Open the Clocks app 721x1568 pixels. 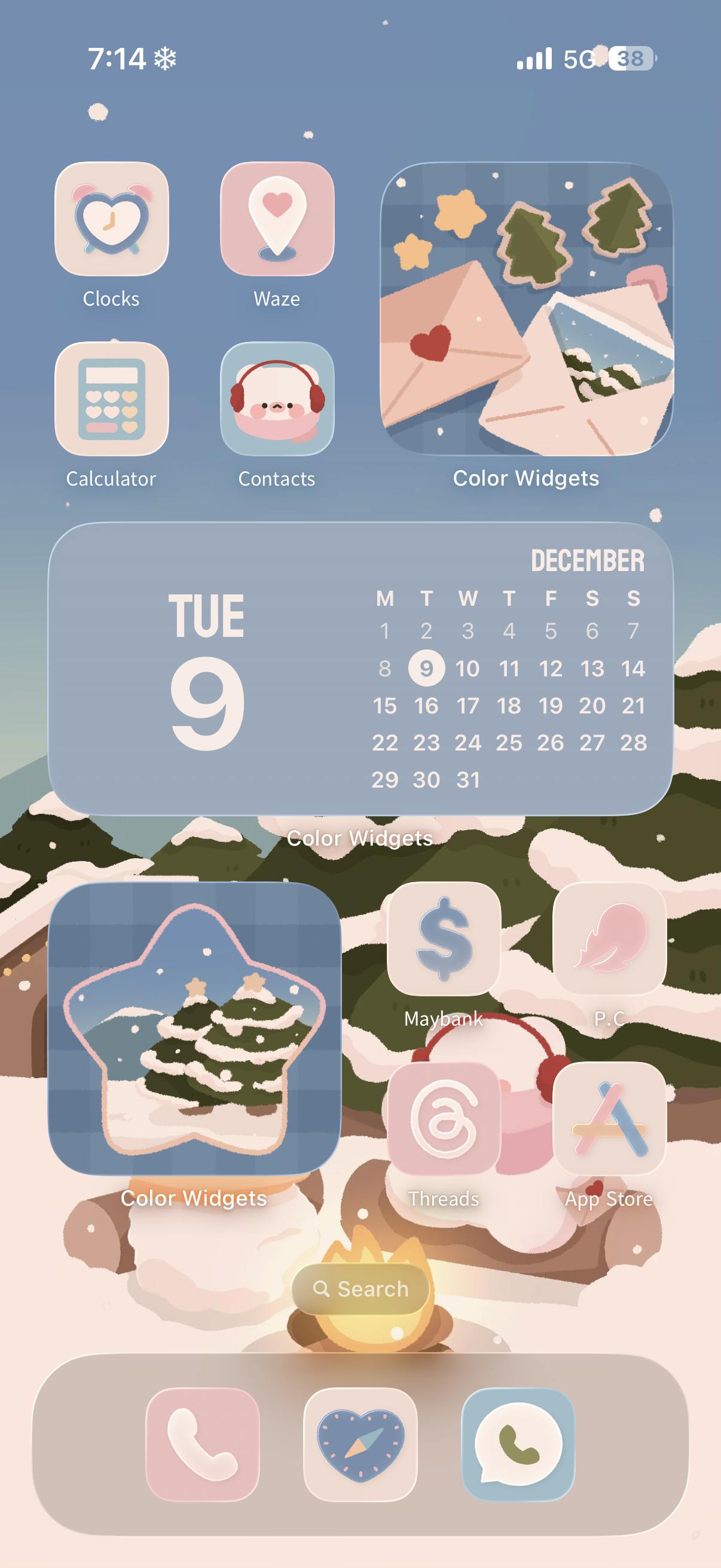[x=111, y=218]
